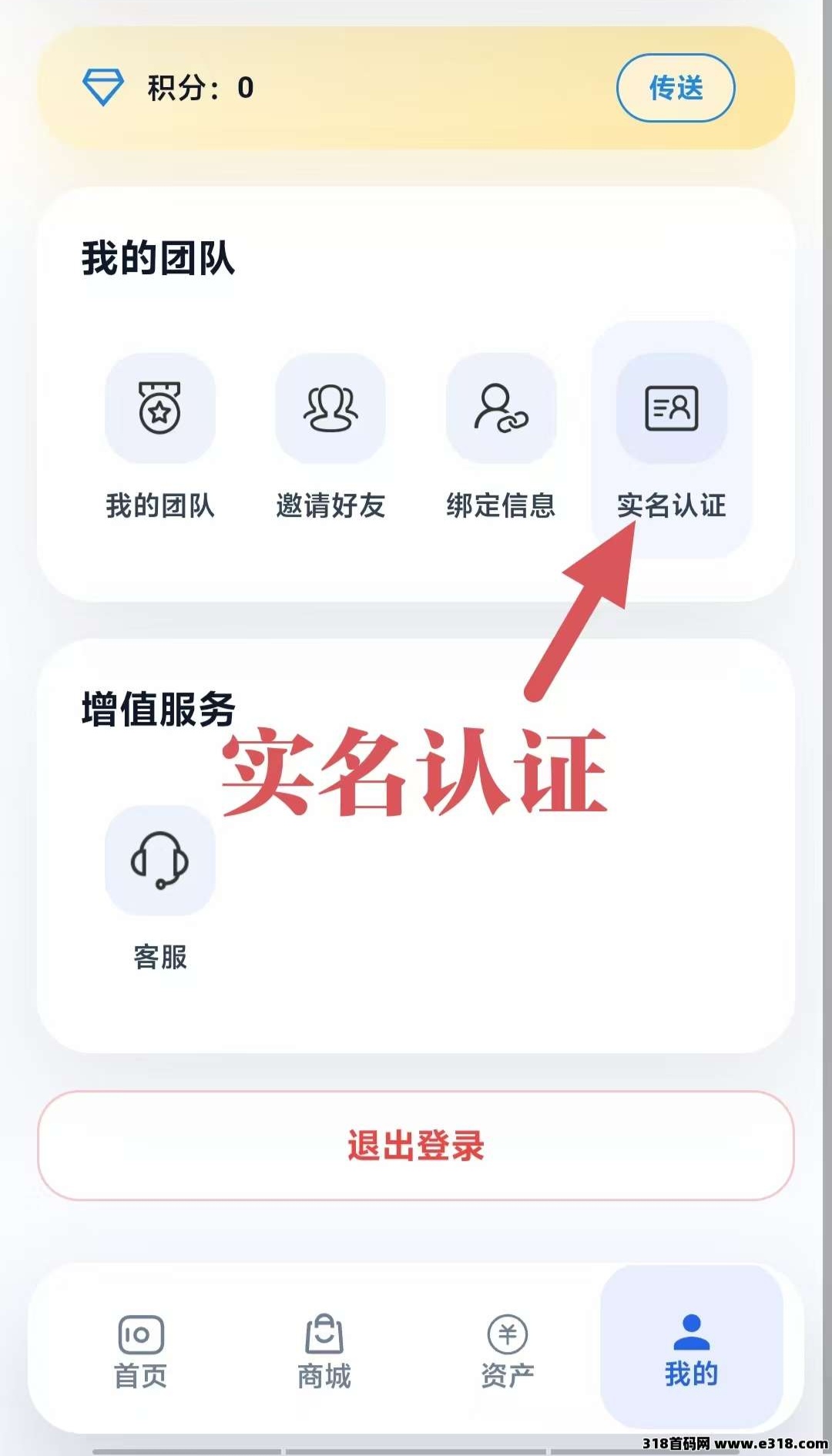Switch to the 我的 tab

(x=689, y=1352)
